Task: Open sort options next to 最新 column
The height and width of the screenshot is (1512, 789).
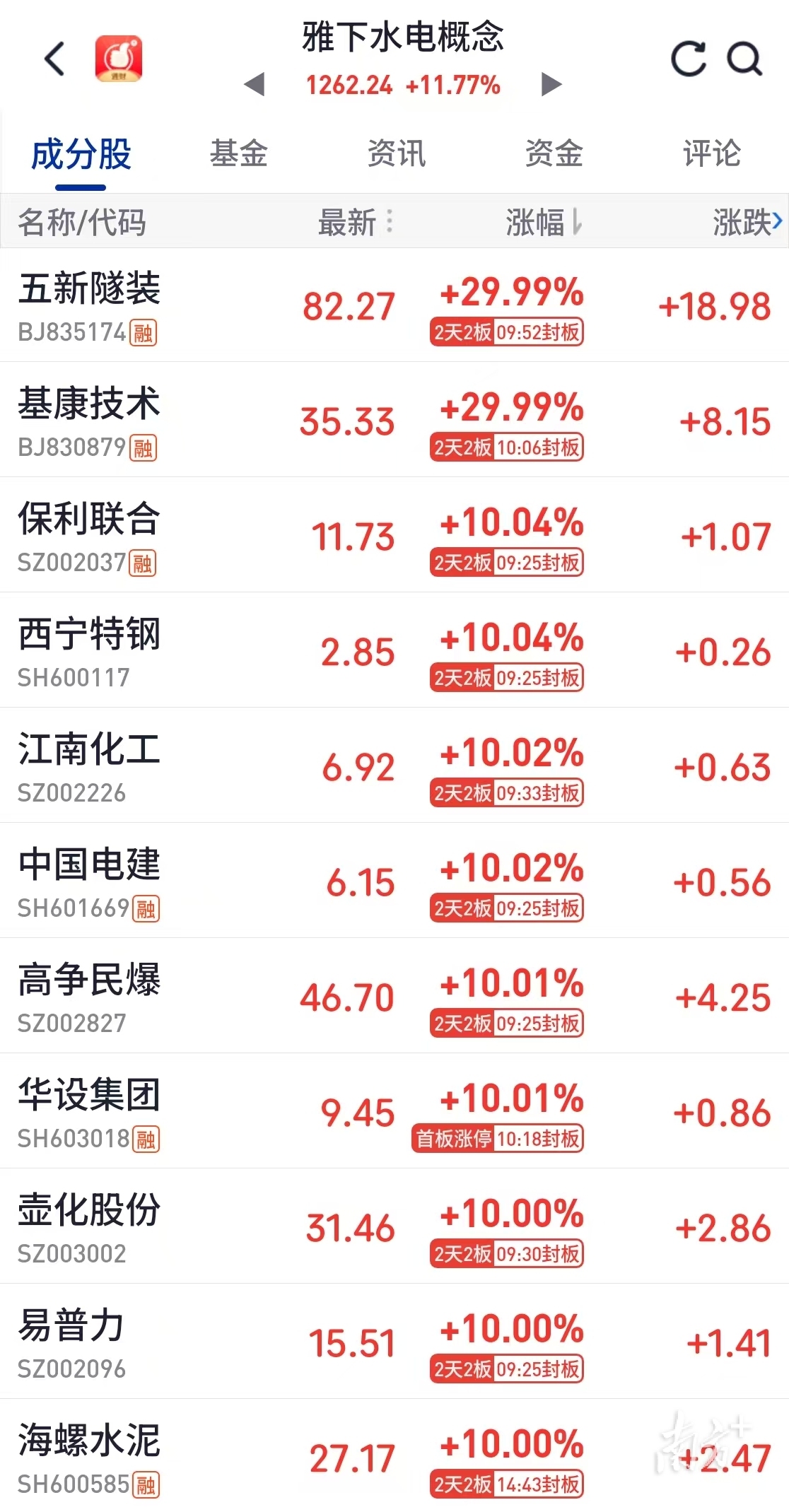Action: click(x=389, y=222)
